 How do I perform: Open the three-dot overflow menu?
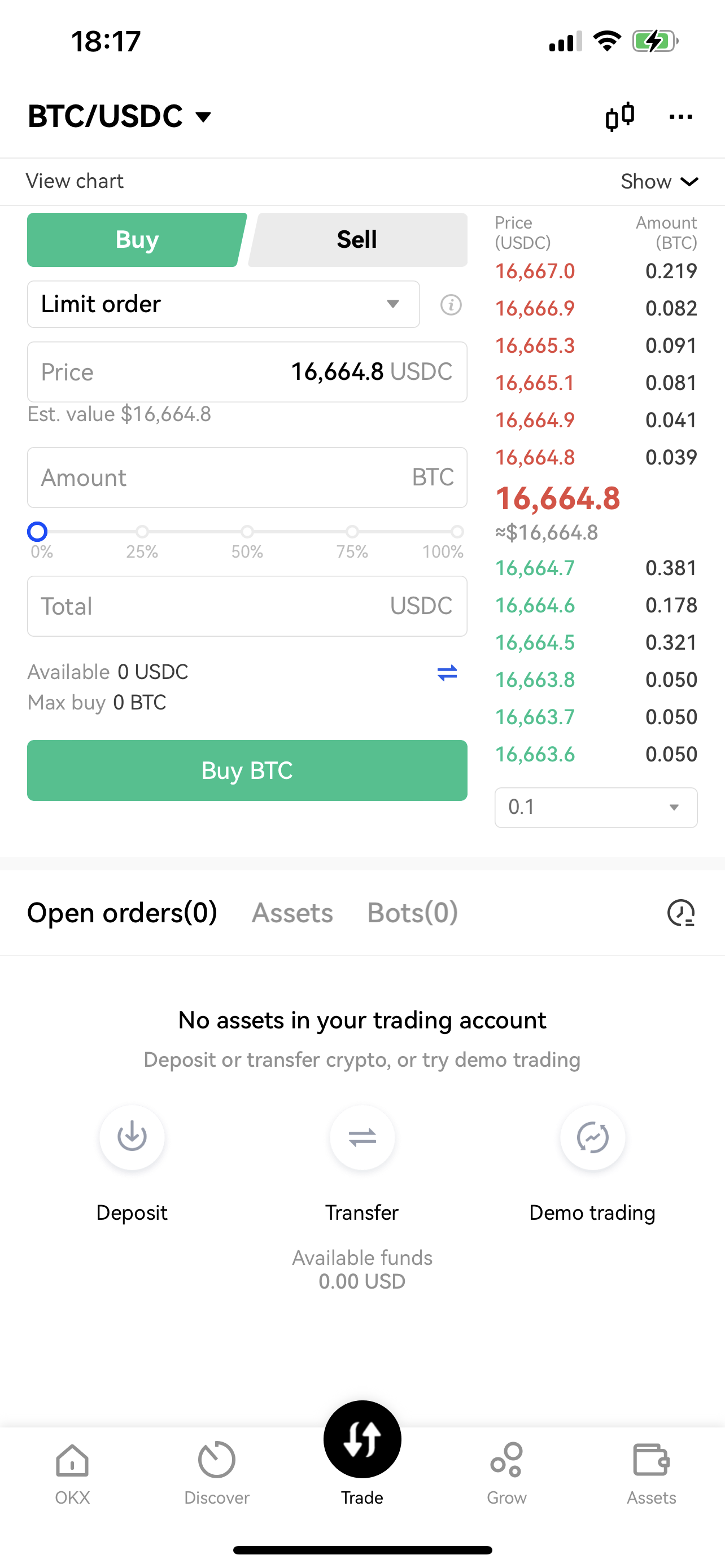680,117
